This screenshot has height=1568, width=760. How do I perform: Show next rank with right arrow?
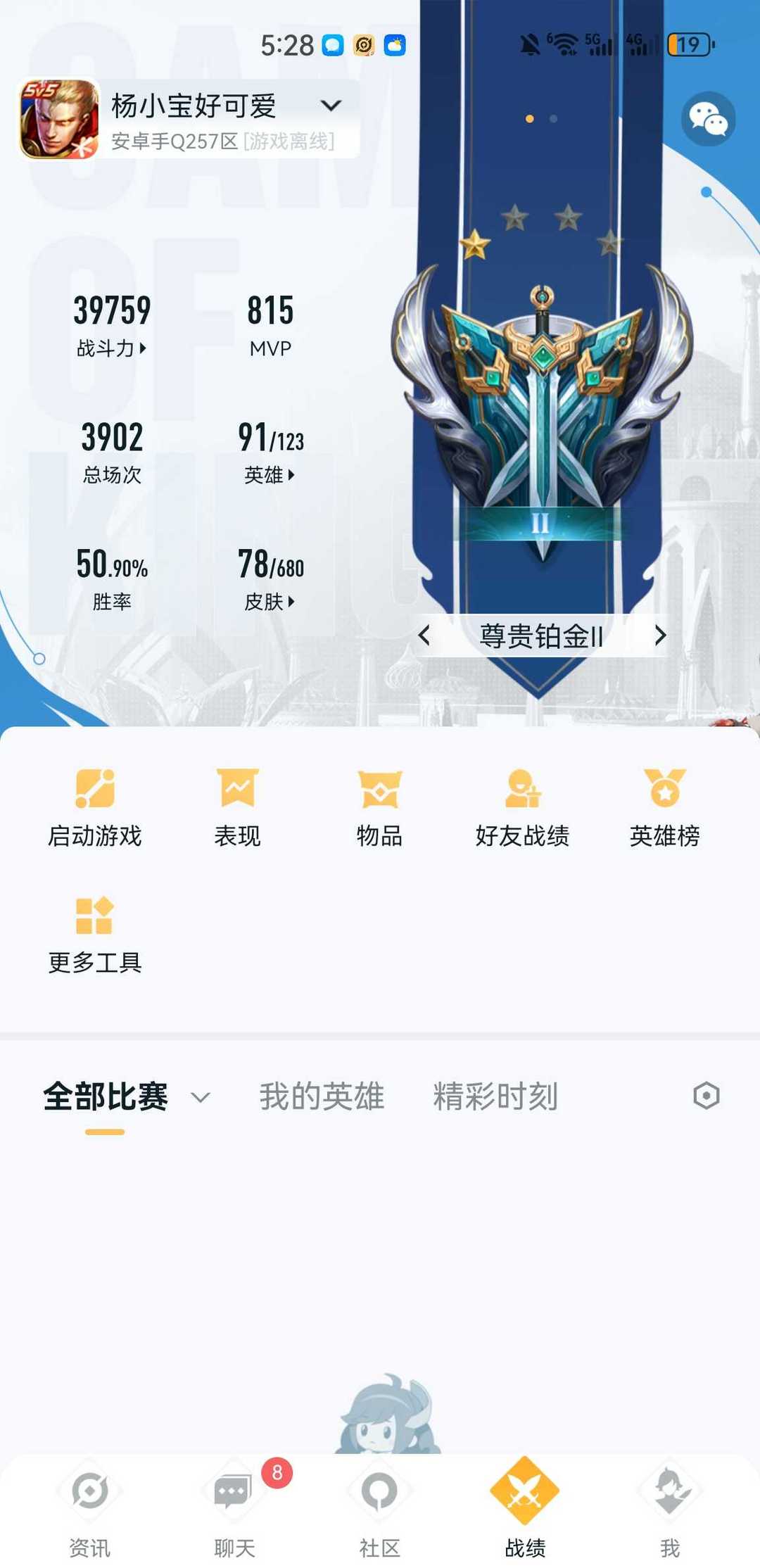pos(659,636)
